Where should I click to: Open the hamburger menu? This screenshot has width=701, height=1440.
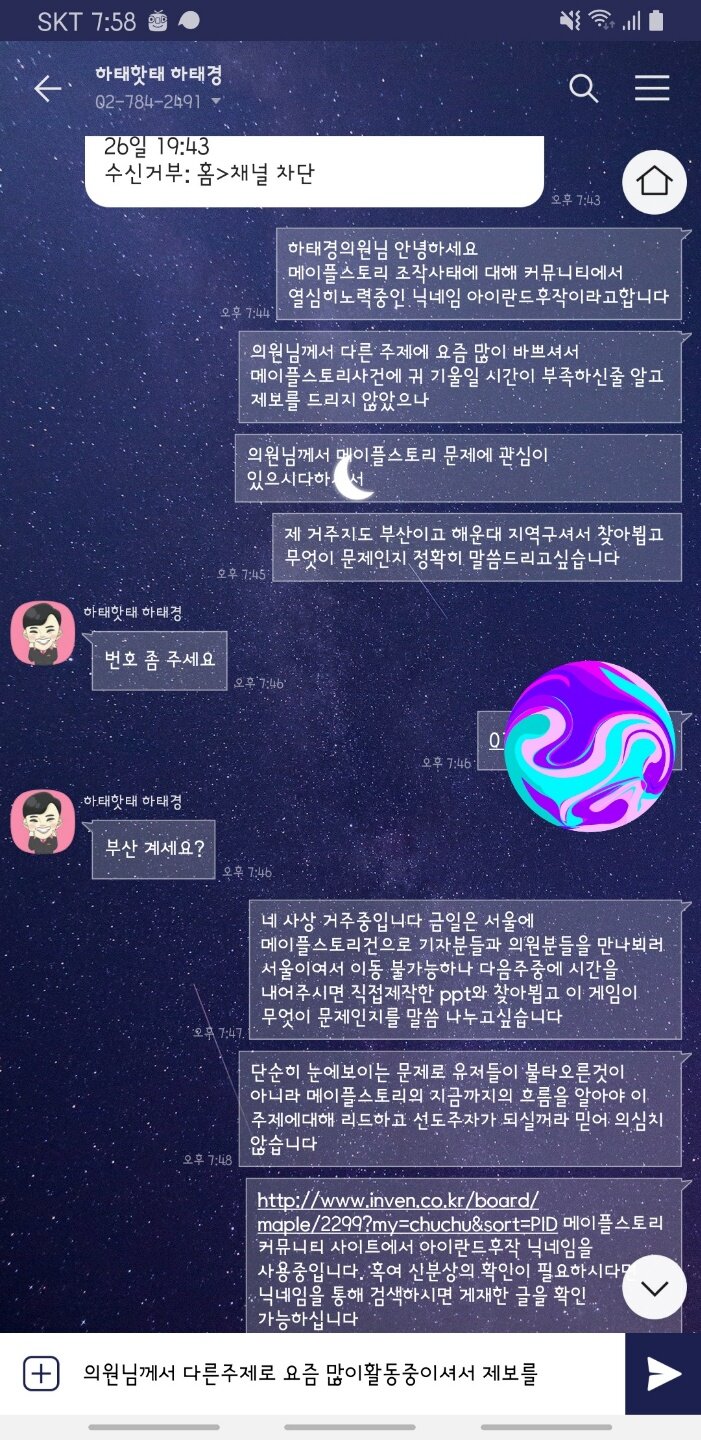(x=652, y=88)
